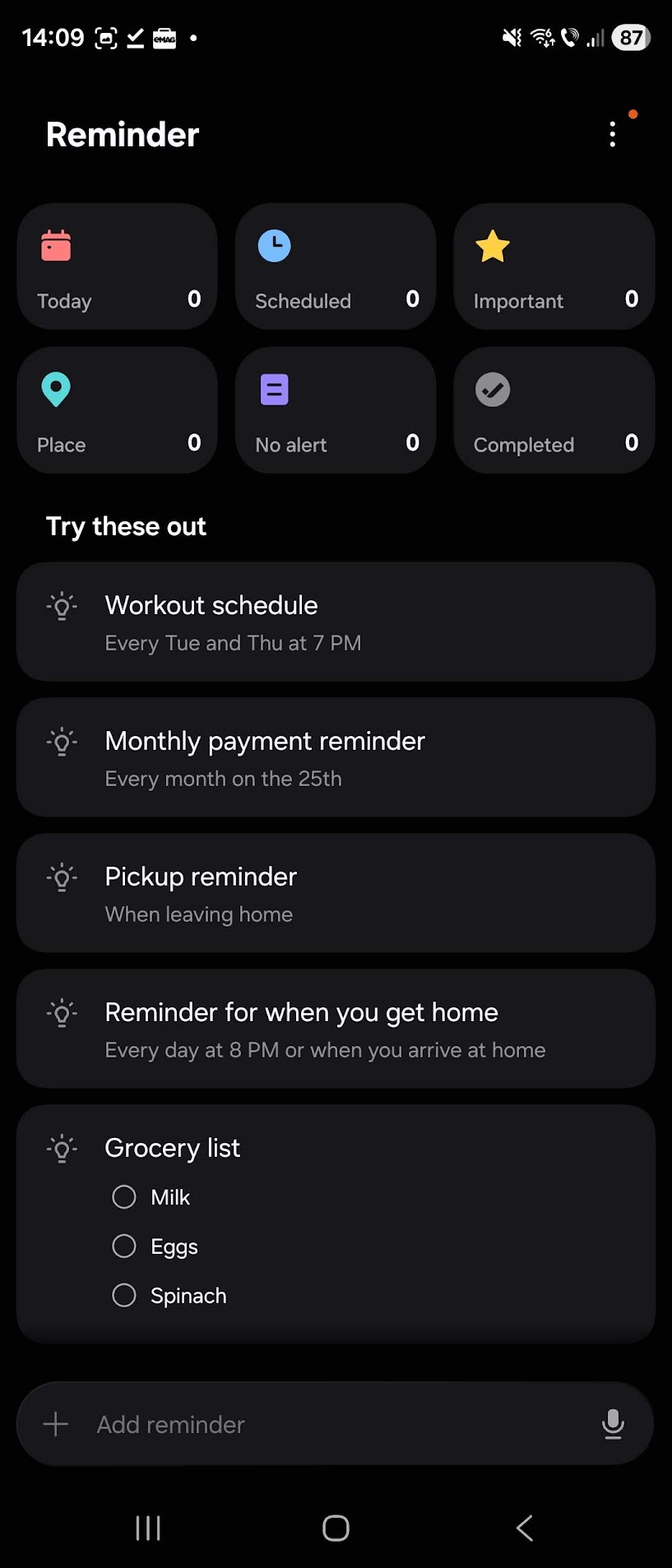Select the Monthly payment reminder suggestion
This screenshot has height=1568, width=672.
pyautogui.click(x=336, y=757)
